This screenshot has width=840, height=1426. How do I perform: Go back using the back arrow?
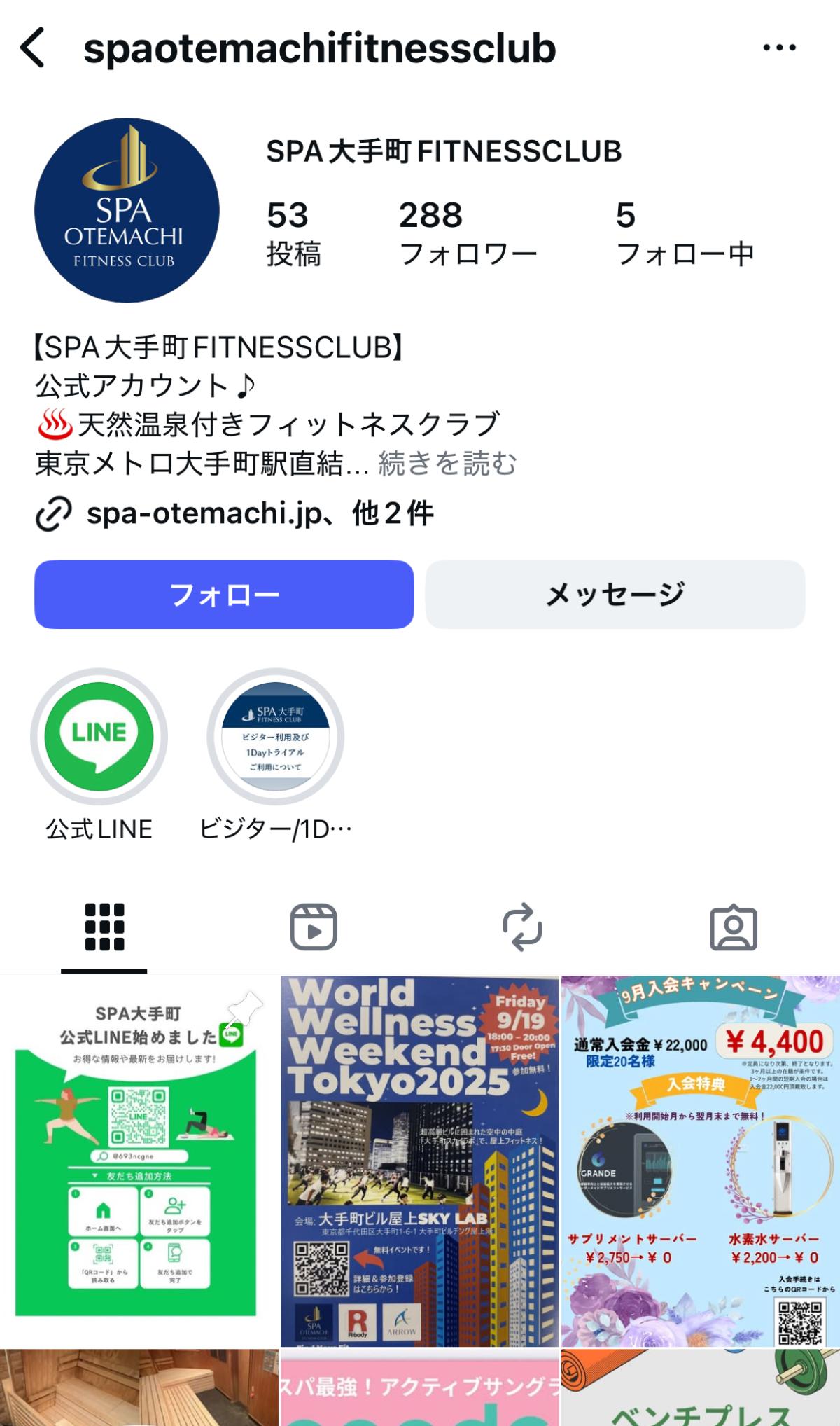[33, 48]
